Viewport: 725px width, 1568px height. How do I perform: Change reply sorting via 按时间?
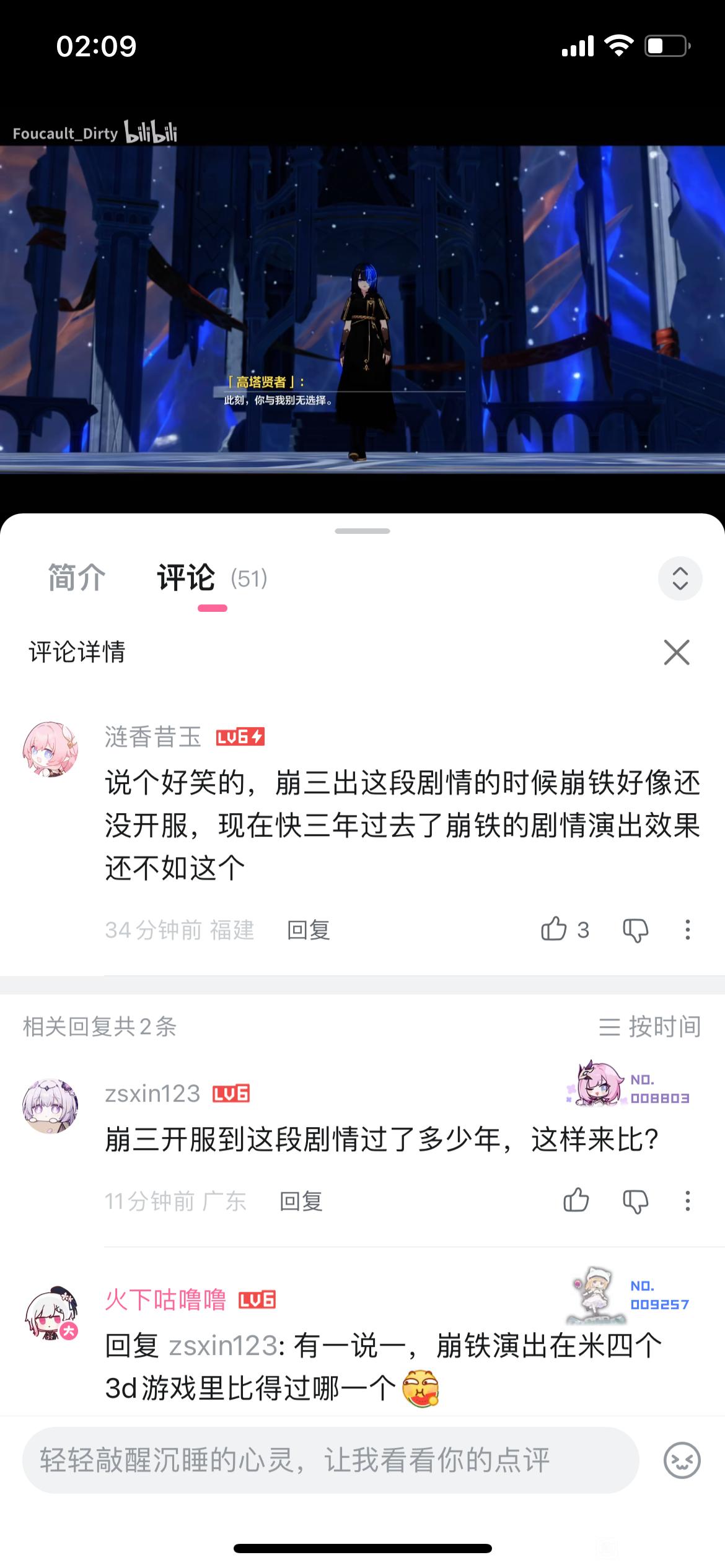pyautogui.click(x=649, y=1027)
